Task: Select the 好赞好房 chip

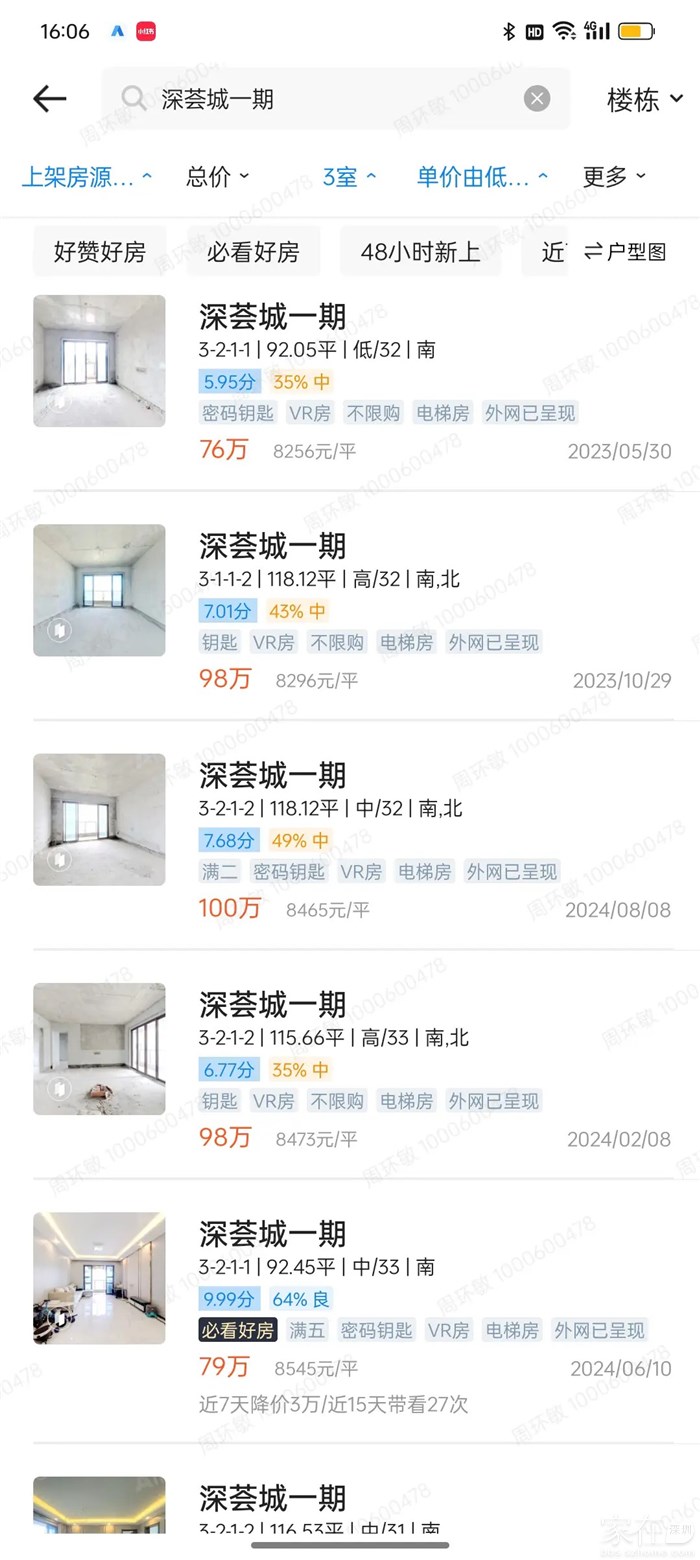Action: (x=99, y=252)
